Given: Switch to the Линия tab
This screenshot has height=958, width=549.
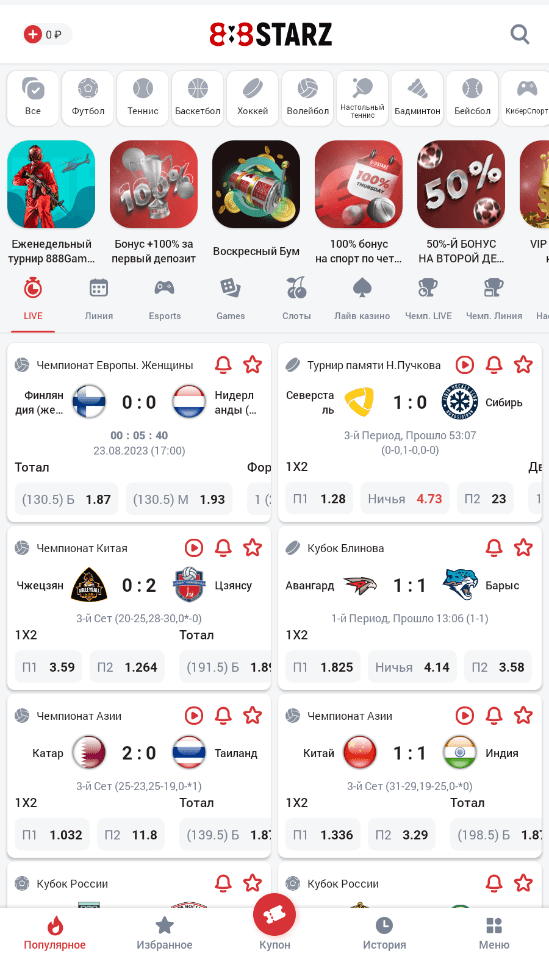Looking at the screenshot, I should click(x=98, y=299).
